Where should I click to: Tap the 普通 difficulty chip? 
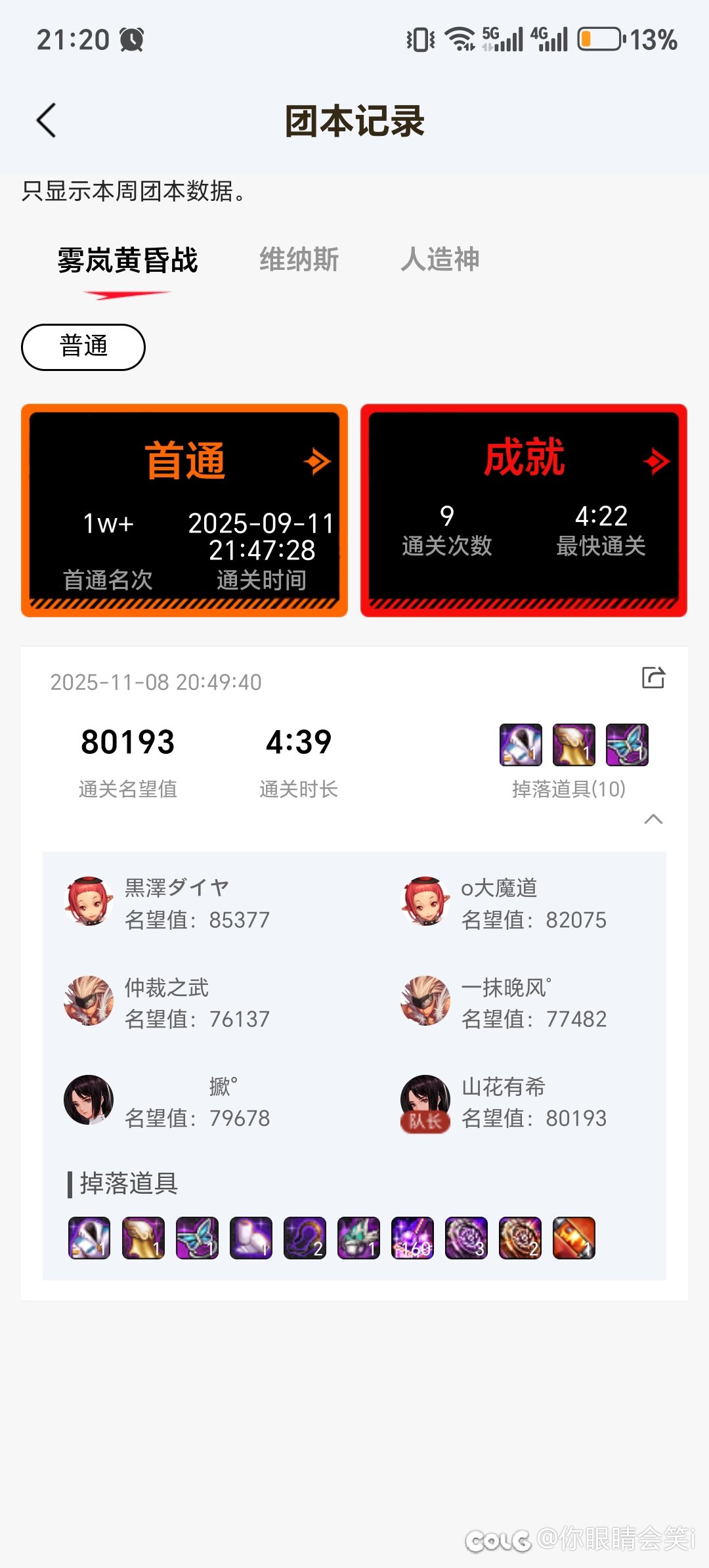click(x=83, y=347)
